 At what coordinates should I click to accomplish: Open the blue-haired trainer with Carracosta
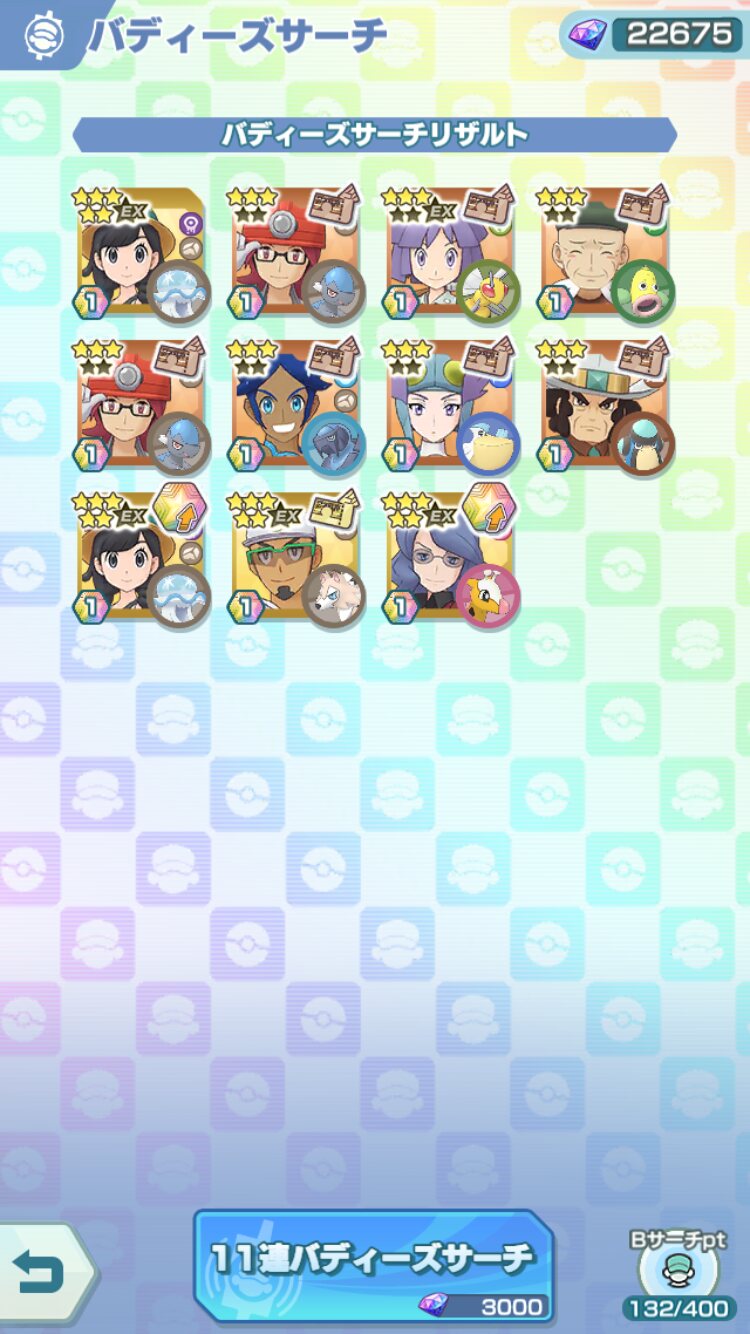point(297,405)
